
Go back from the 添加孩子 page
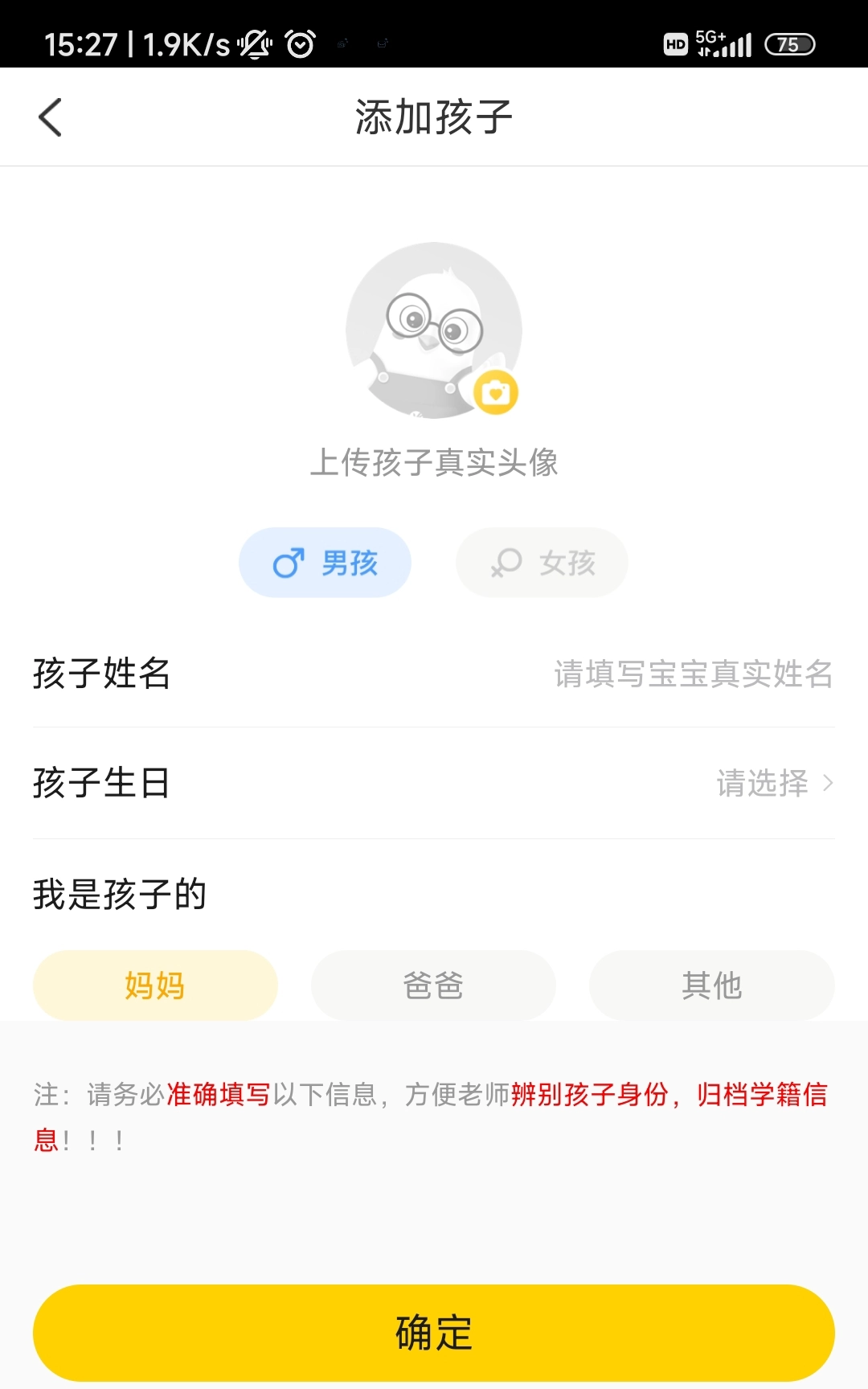click(x=50, y=117)
